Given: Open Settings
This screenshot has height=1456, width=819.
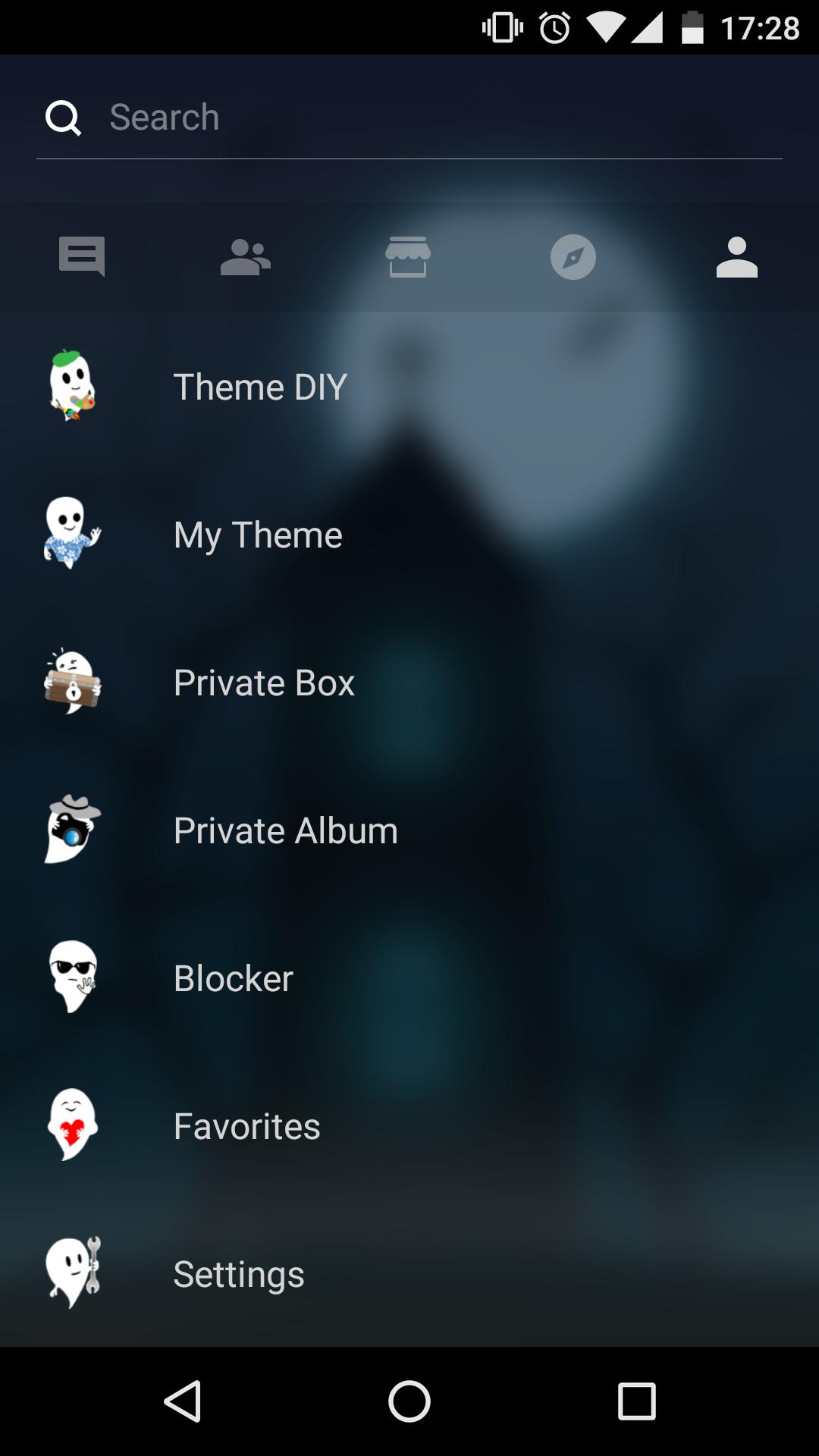Looking at the screenshot, I should [239, 1274].
